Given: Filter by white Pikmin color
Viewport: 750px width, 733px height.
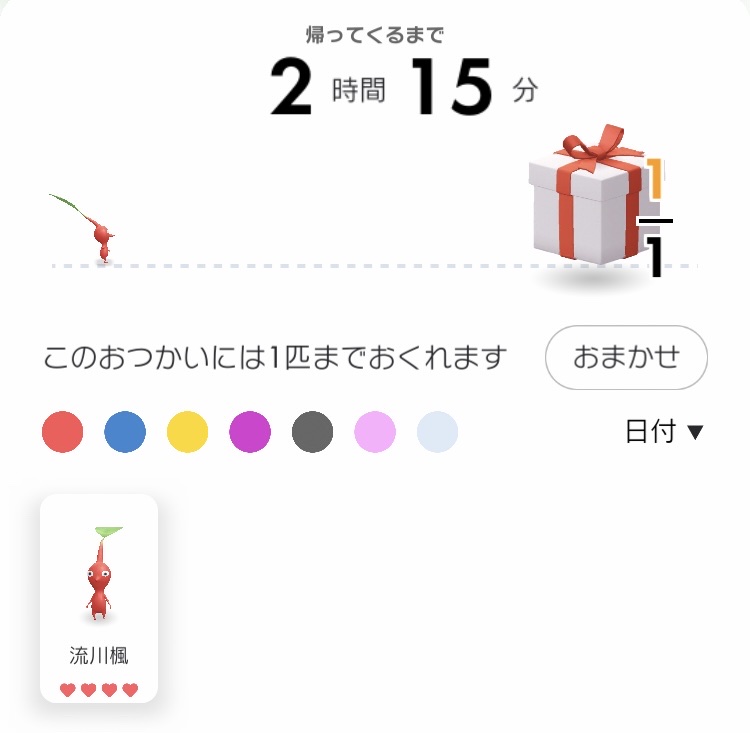Looking at the screenshot, I should tap(437, 432).
